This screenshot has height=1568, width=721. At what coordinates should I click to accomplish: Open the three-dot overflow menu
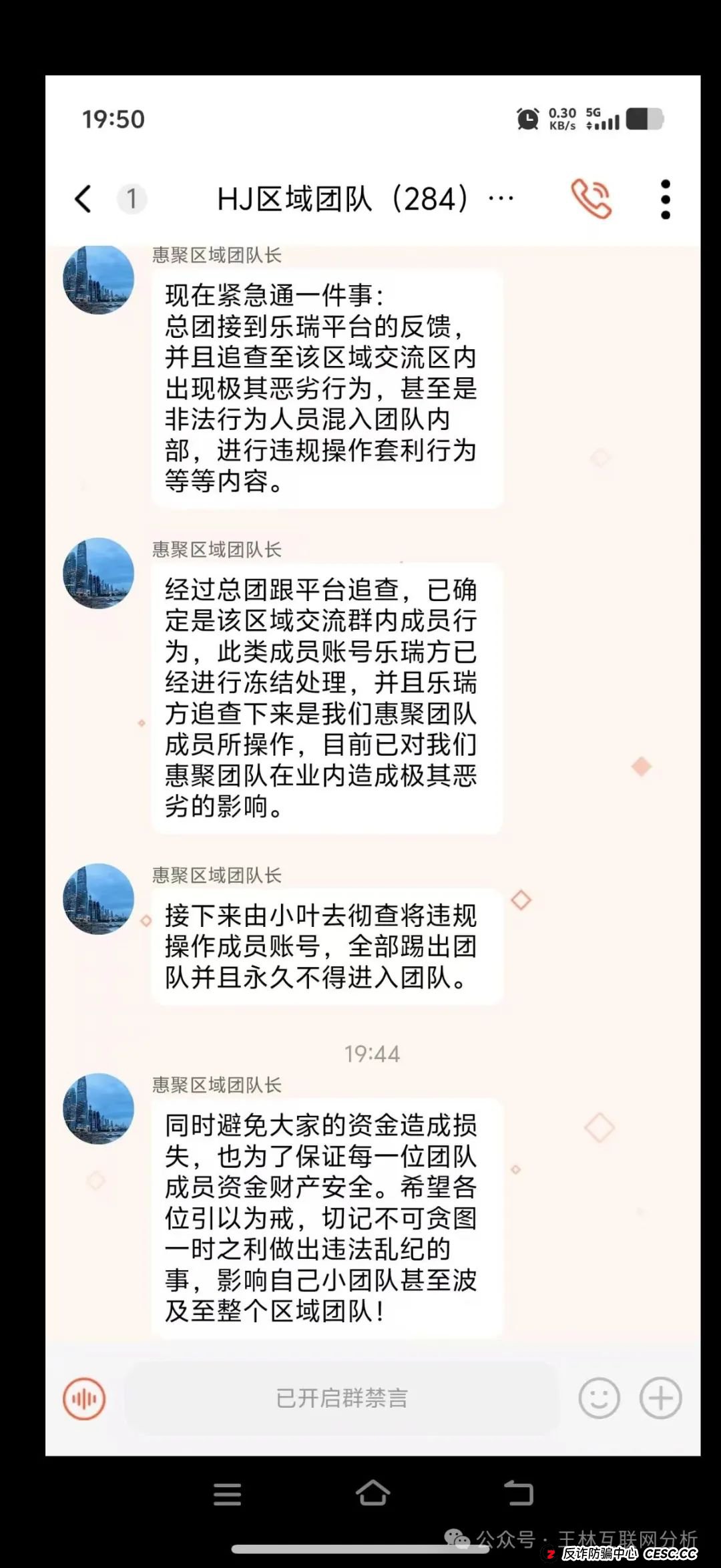click(665, 199)
